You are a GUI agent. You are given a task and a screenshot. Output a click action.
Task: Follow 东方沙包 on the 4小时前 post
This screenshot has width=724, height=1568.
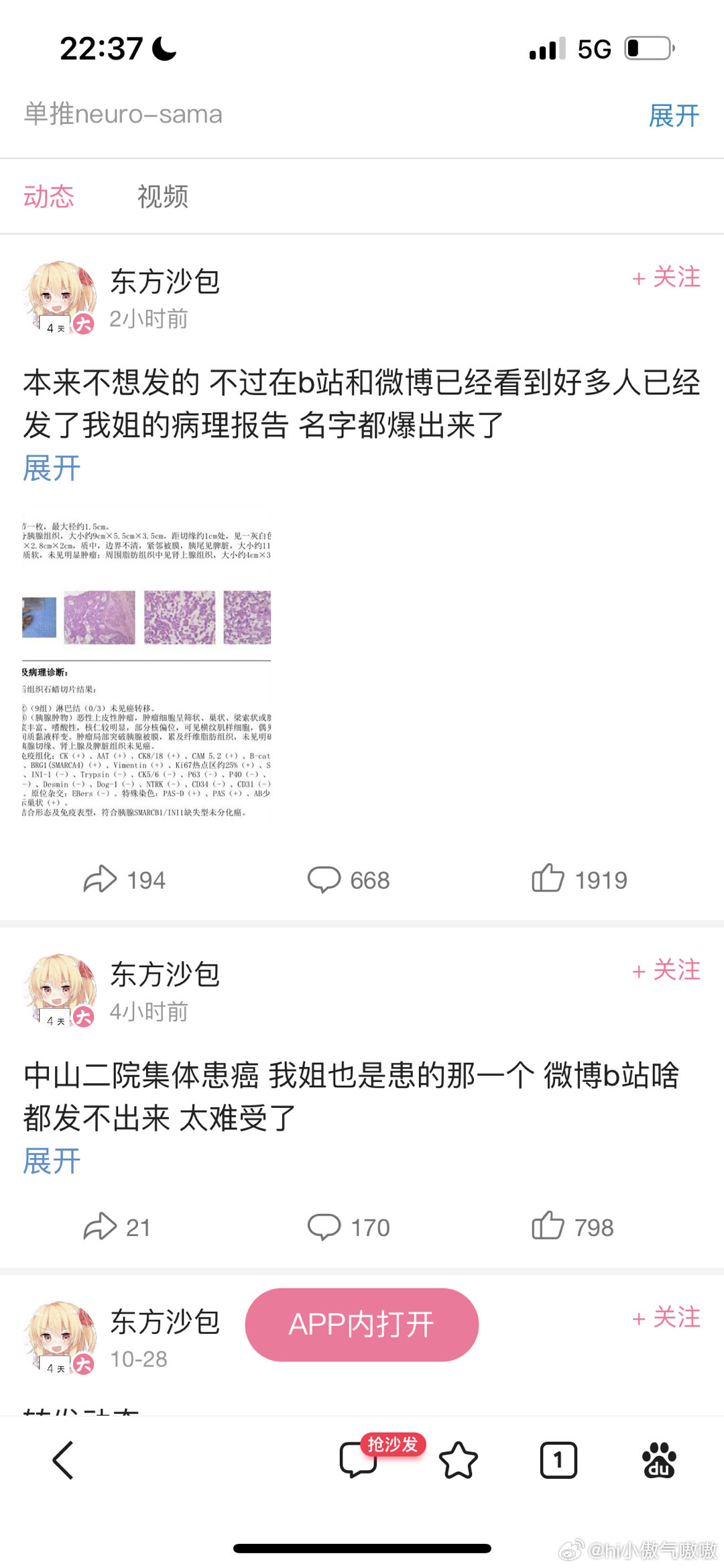click(x=666, y=970)
